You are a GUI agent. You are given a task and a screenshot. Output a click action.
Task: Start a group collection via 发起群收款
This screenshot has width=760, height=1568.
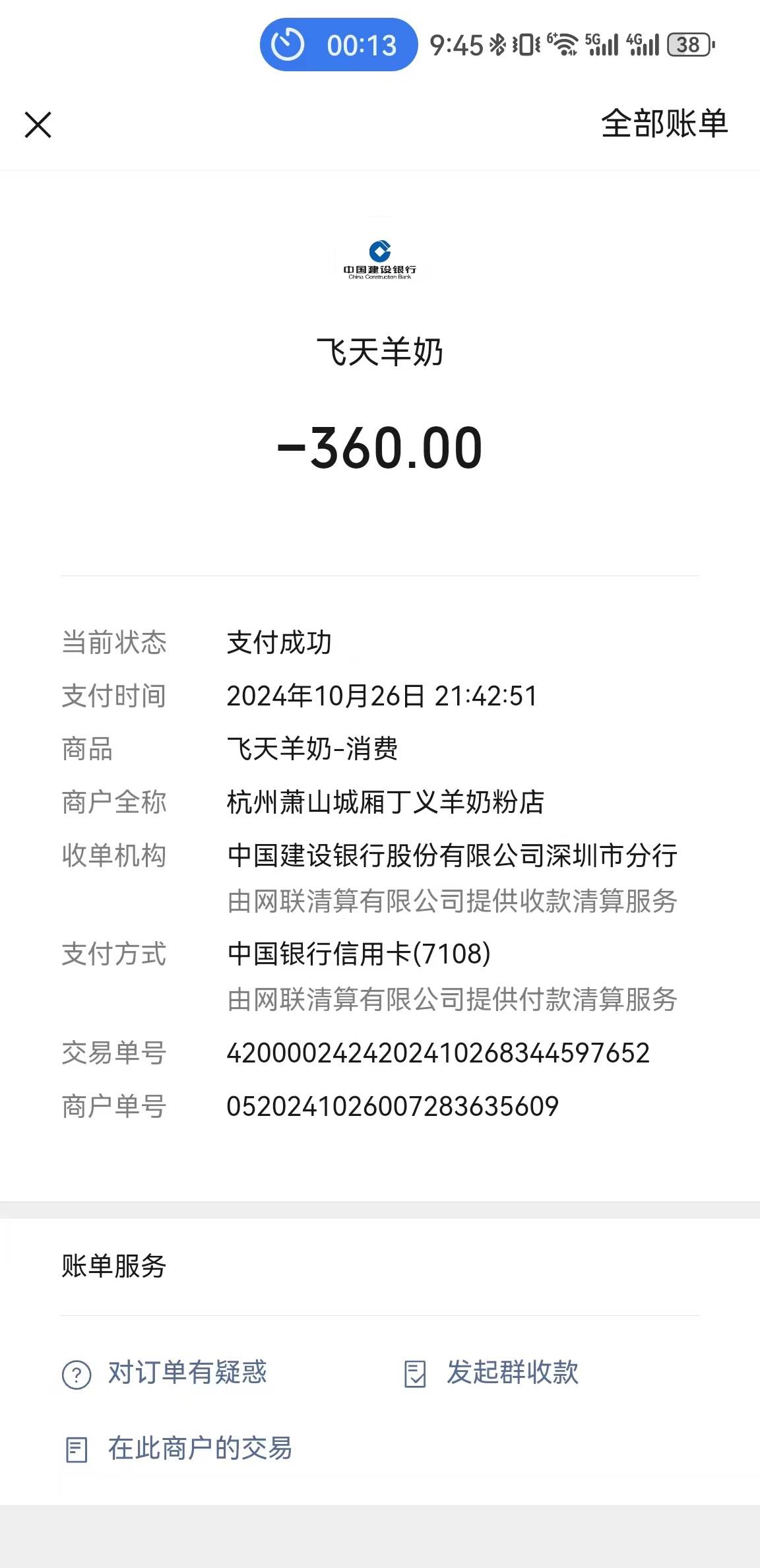pos(491,1373)
